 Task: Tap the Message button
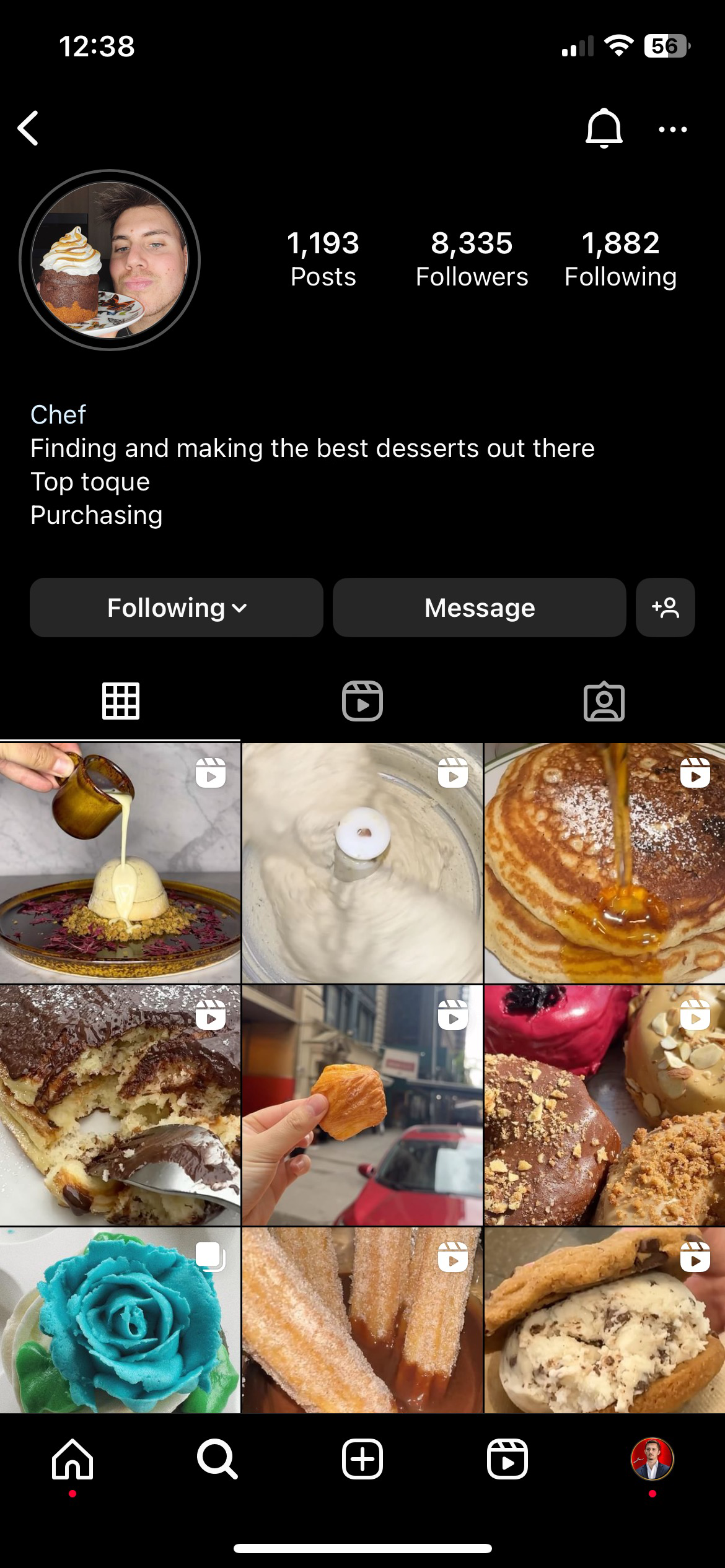click(x=479, y=608)
